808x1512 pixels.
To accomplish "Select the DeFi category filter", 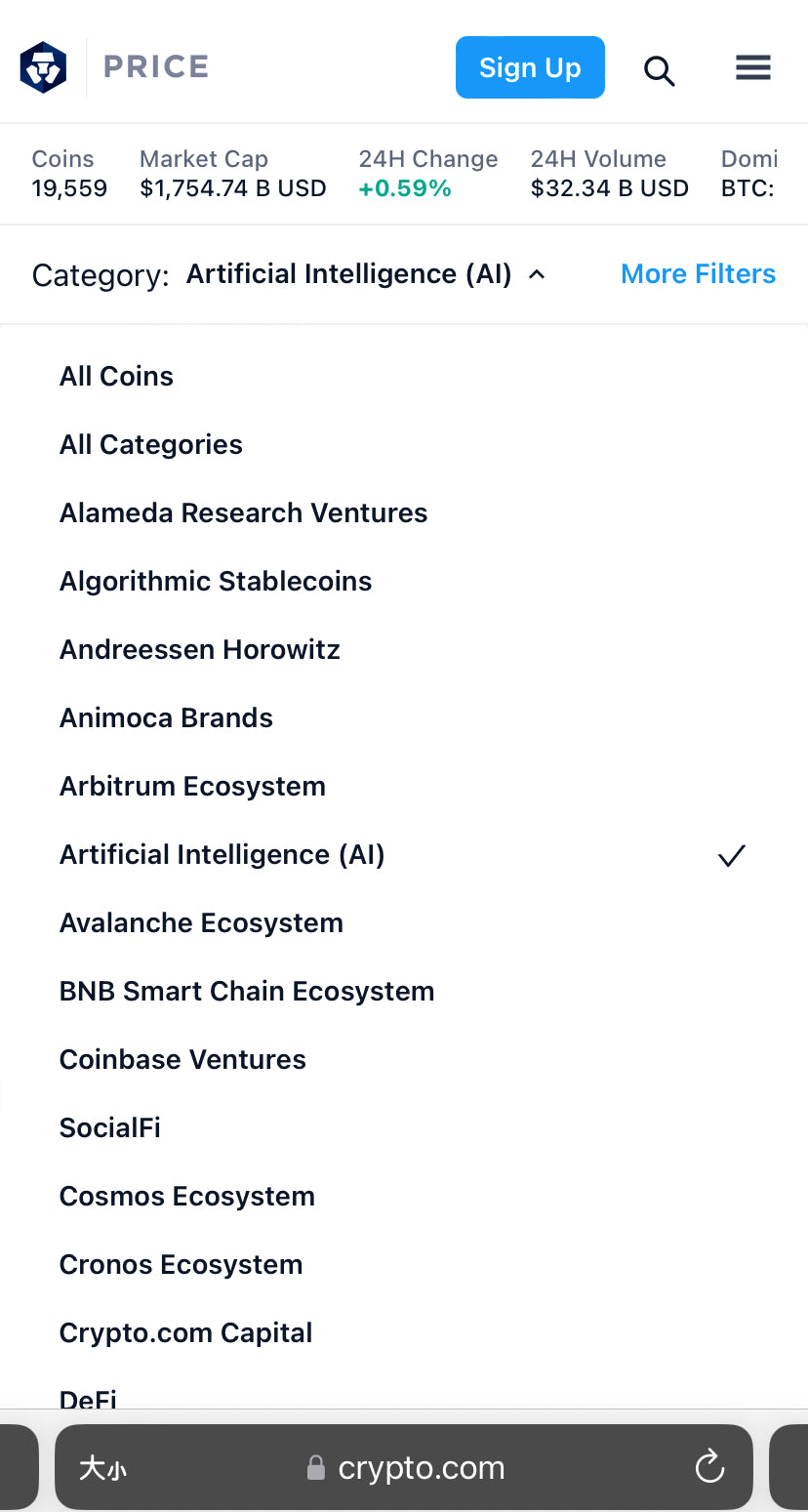I will coord(88,1398).
